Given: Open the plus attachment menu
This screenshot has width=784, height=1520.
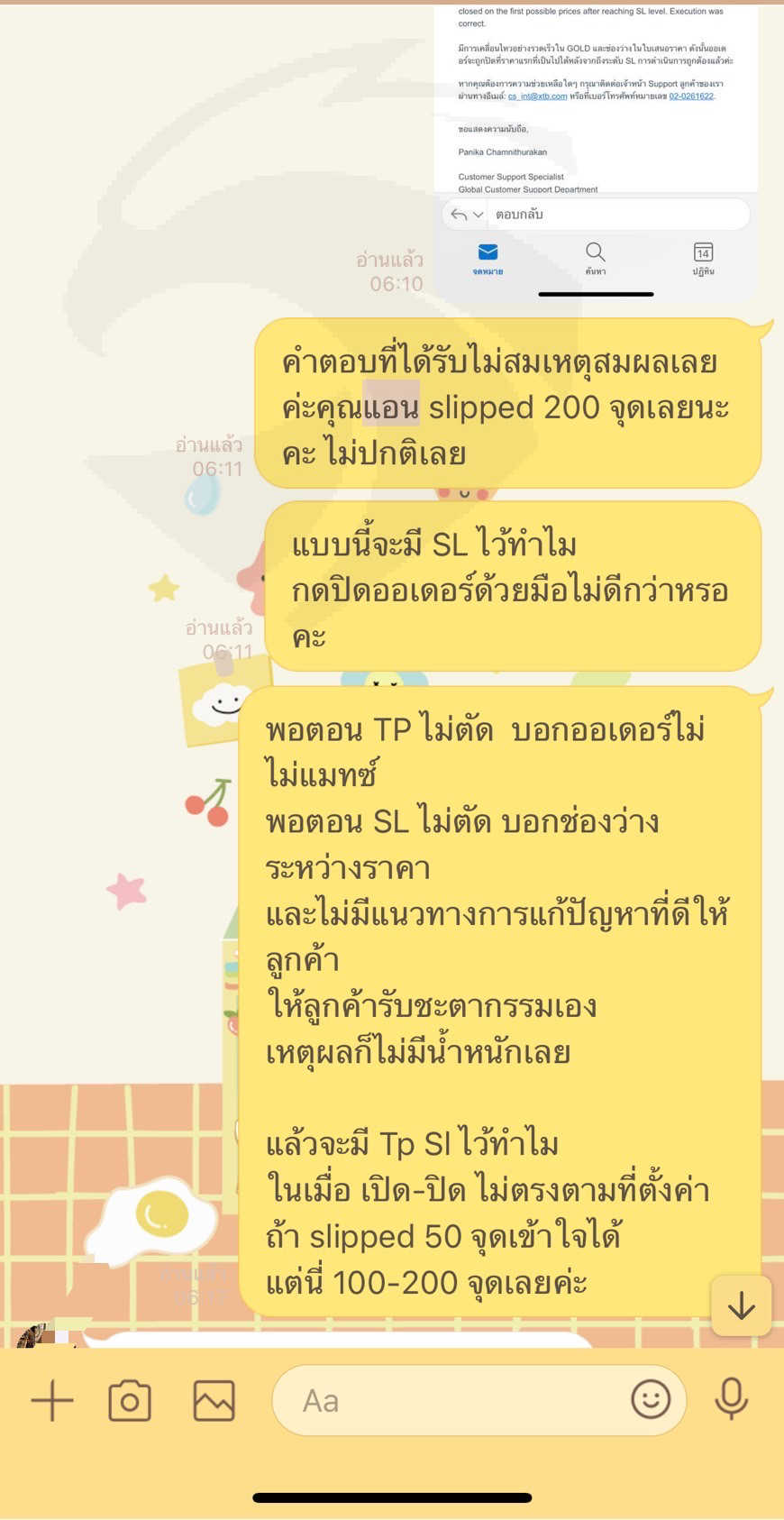Looking at the screenshot, I should pos(52,1400).
